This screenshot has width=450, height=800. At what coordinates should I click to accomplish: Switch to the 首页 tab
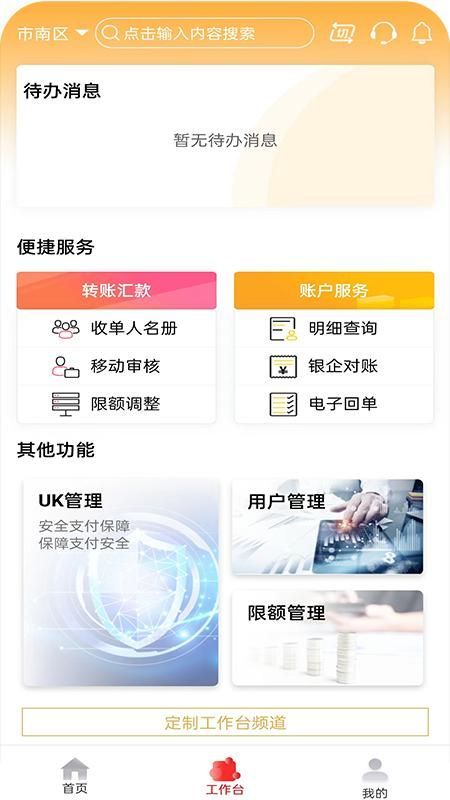[75, 776]
